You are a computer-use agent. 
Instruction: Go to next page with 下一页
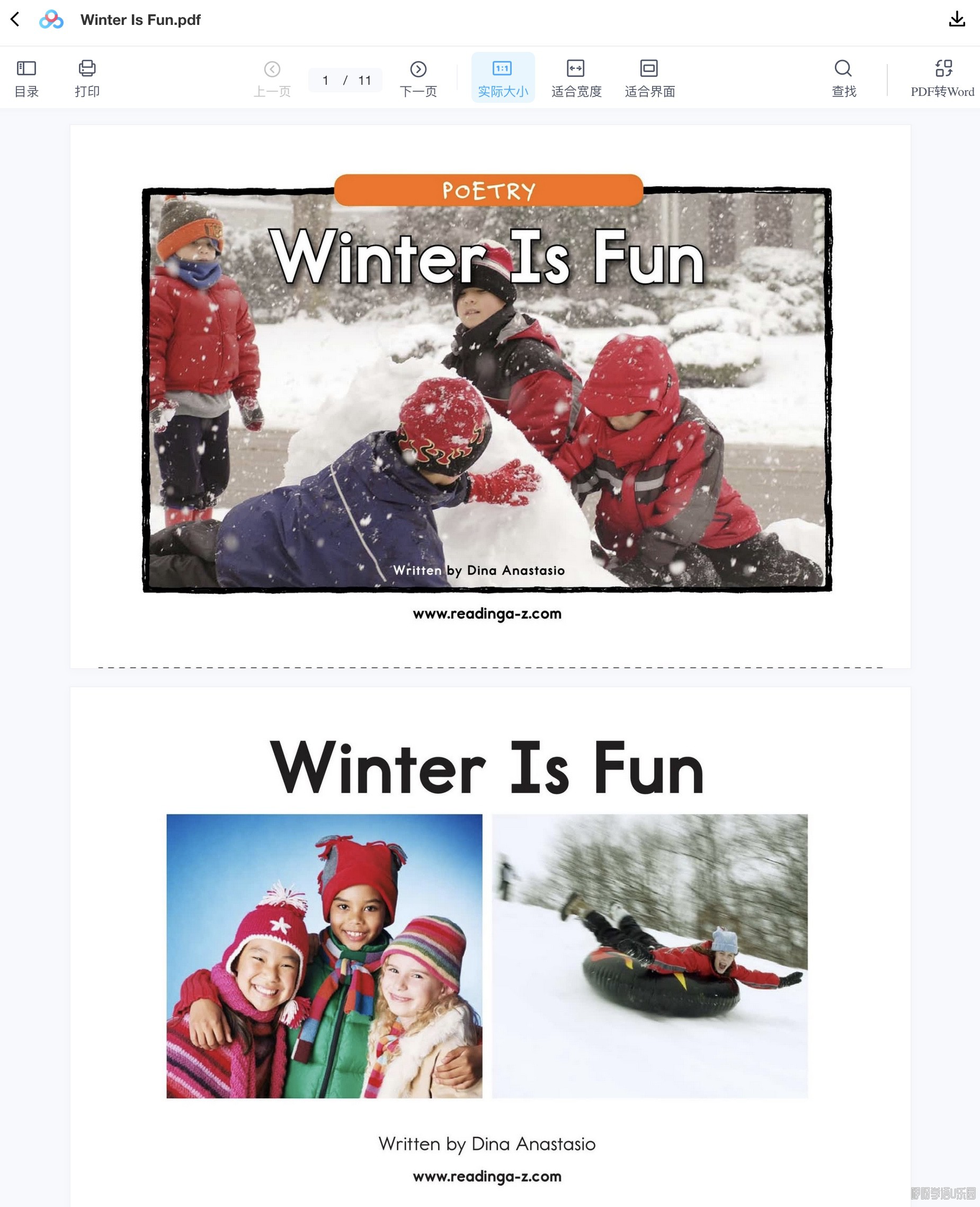tap(418, 78)
